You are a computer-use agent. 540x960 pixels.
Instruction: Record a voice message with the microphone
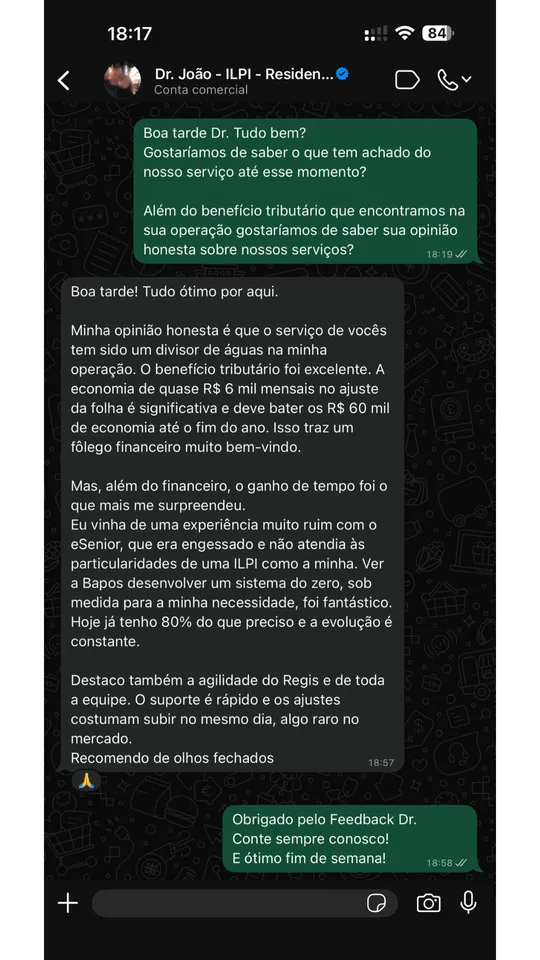(x=468, y=902)
